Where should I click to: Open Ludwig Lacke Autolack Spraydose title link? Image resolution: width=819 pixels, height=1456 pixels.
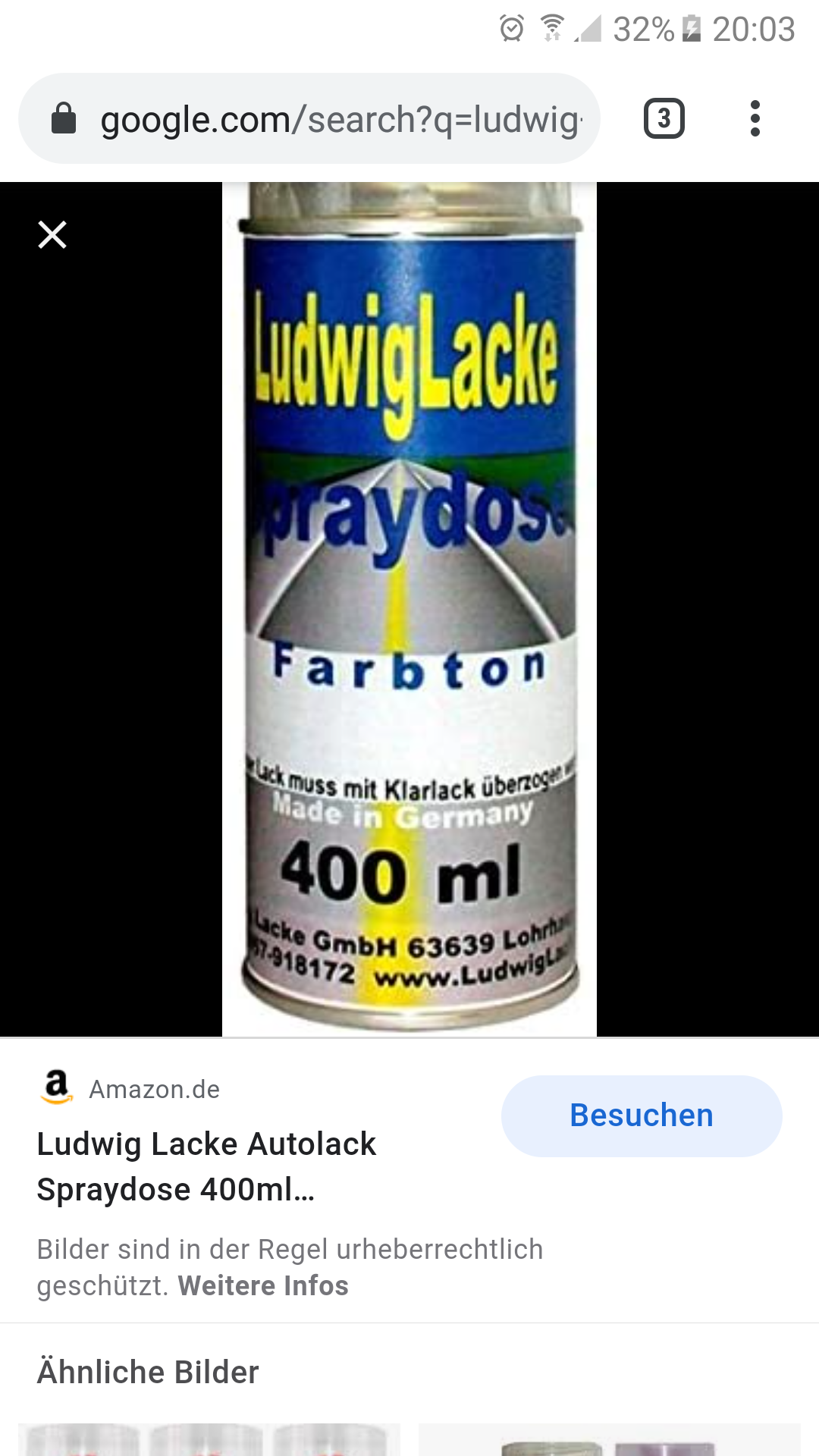206,1166
